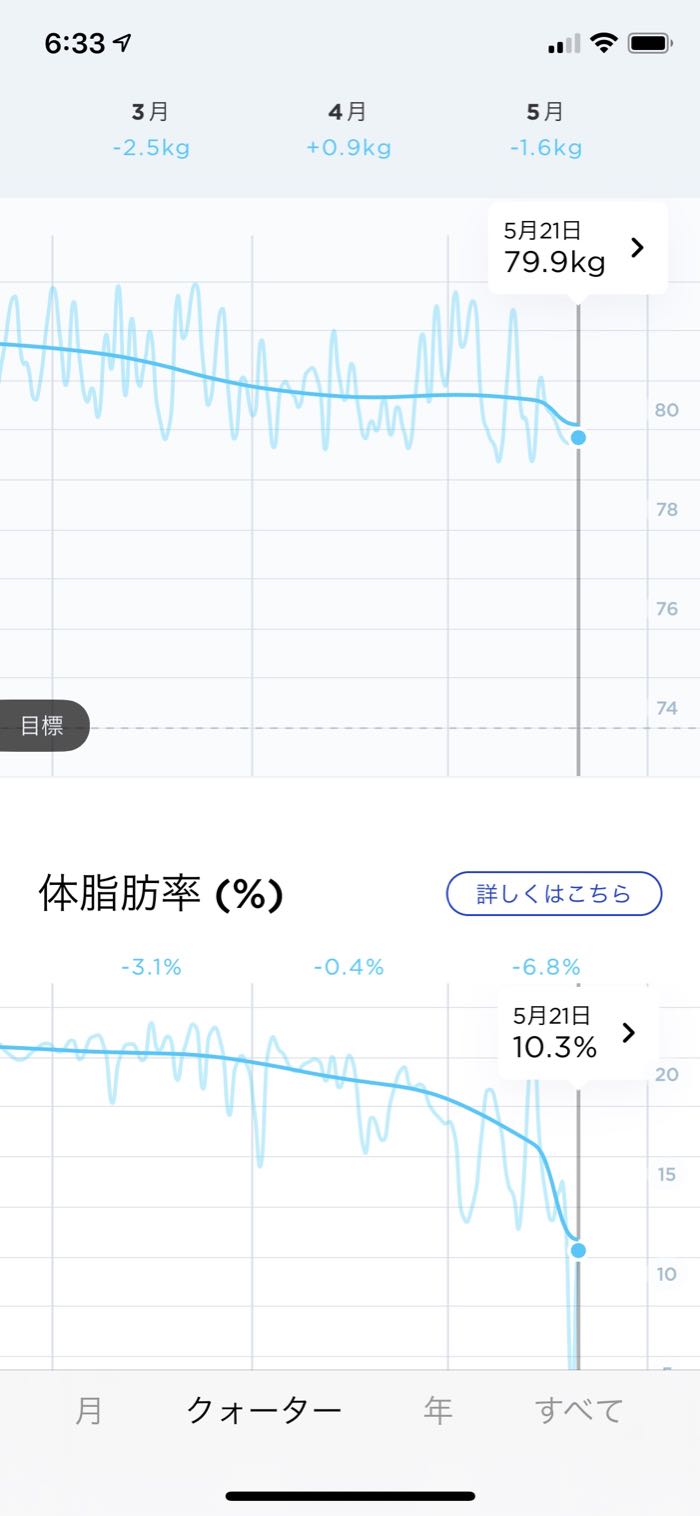Show すべて time range

point(579,1411)
